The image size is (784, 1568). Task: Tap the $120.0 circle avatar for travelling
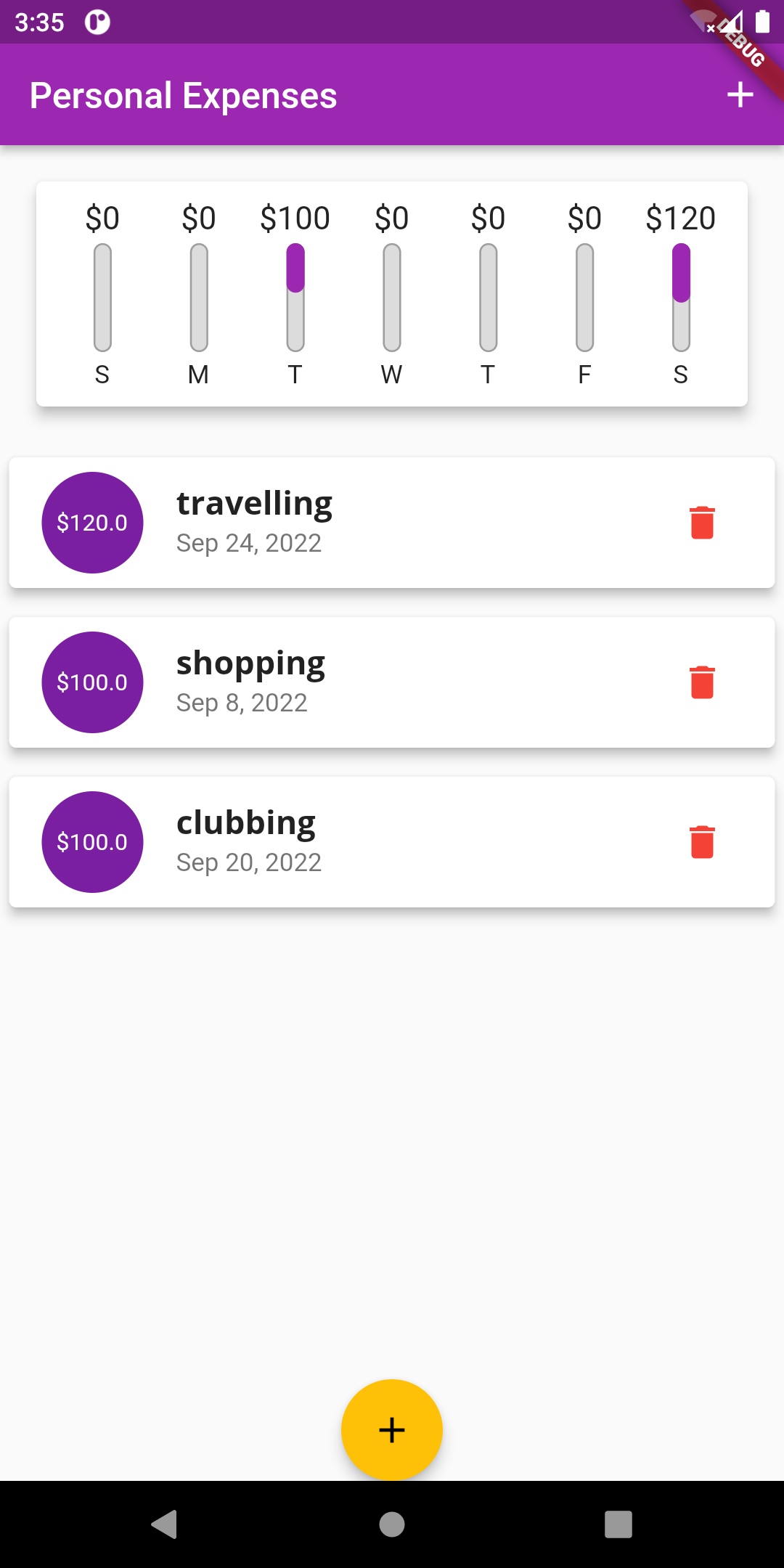point(91,522)
